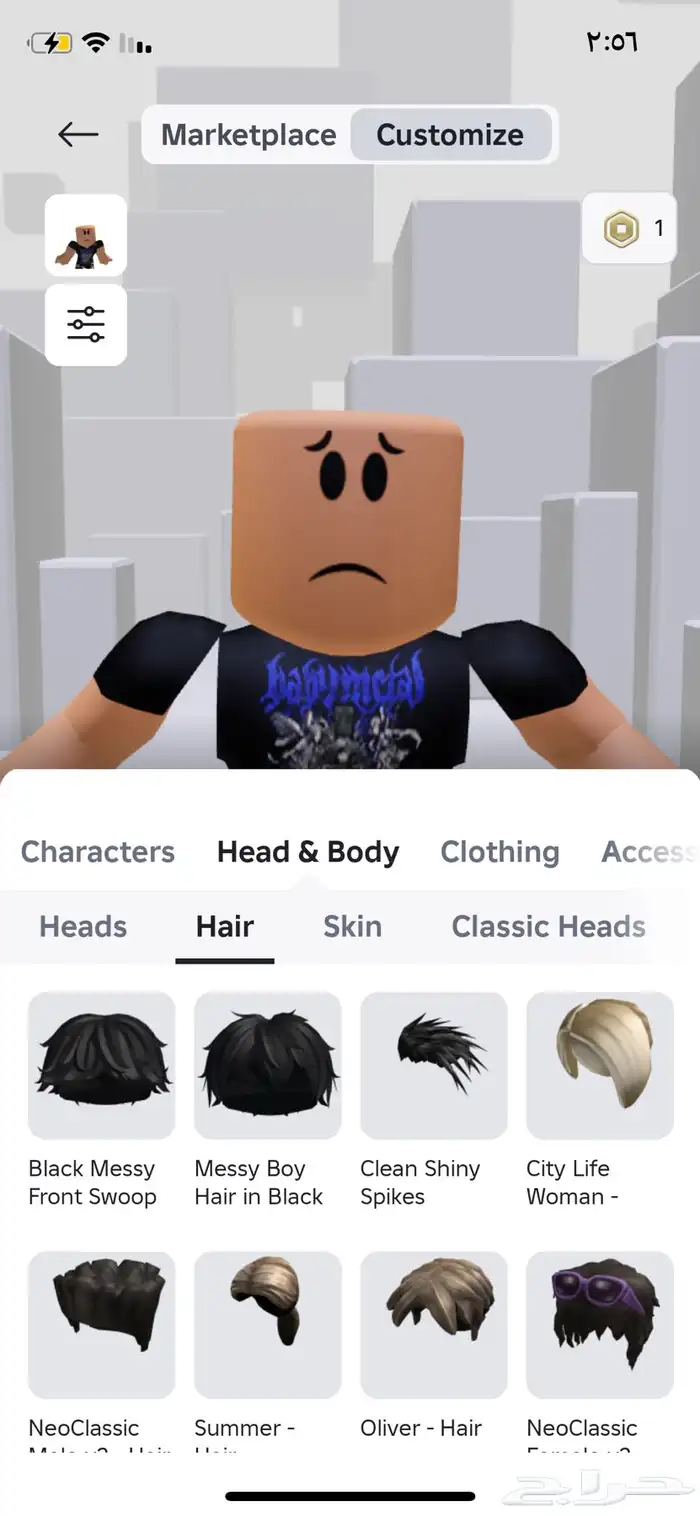Switch to the Skin subcategory
The width and height of the screenshot is (700, 1516).
[x=352, y=926]
